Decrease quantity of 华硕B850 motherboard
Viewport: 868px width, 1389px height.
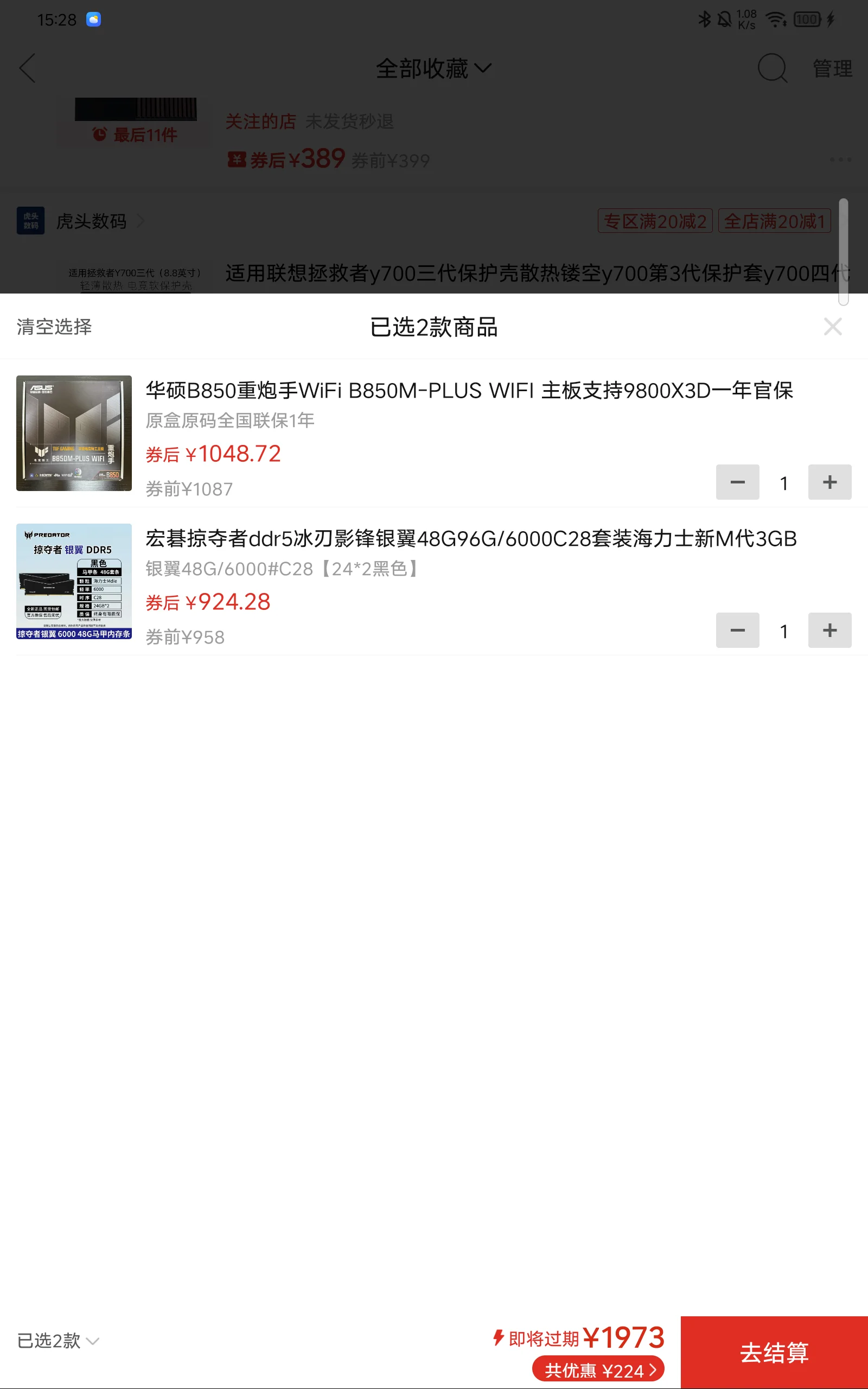737,482
